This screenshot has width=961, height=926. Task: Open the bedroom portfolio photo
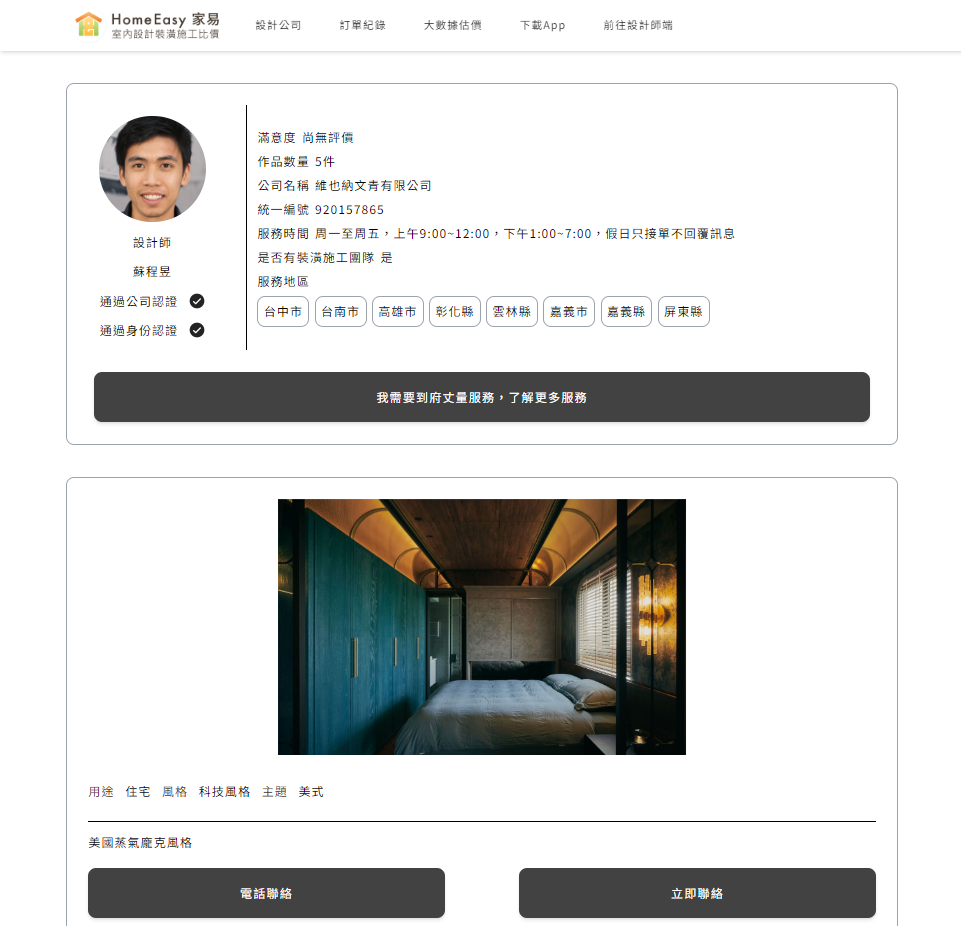coord(481,626)
